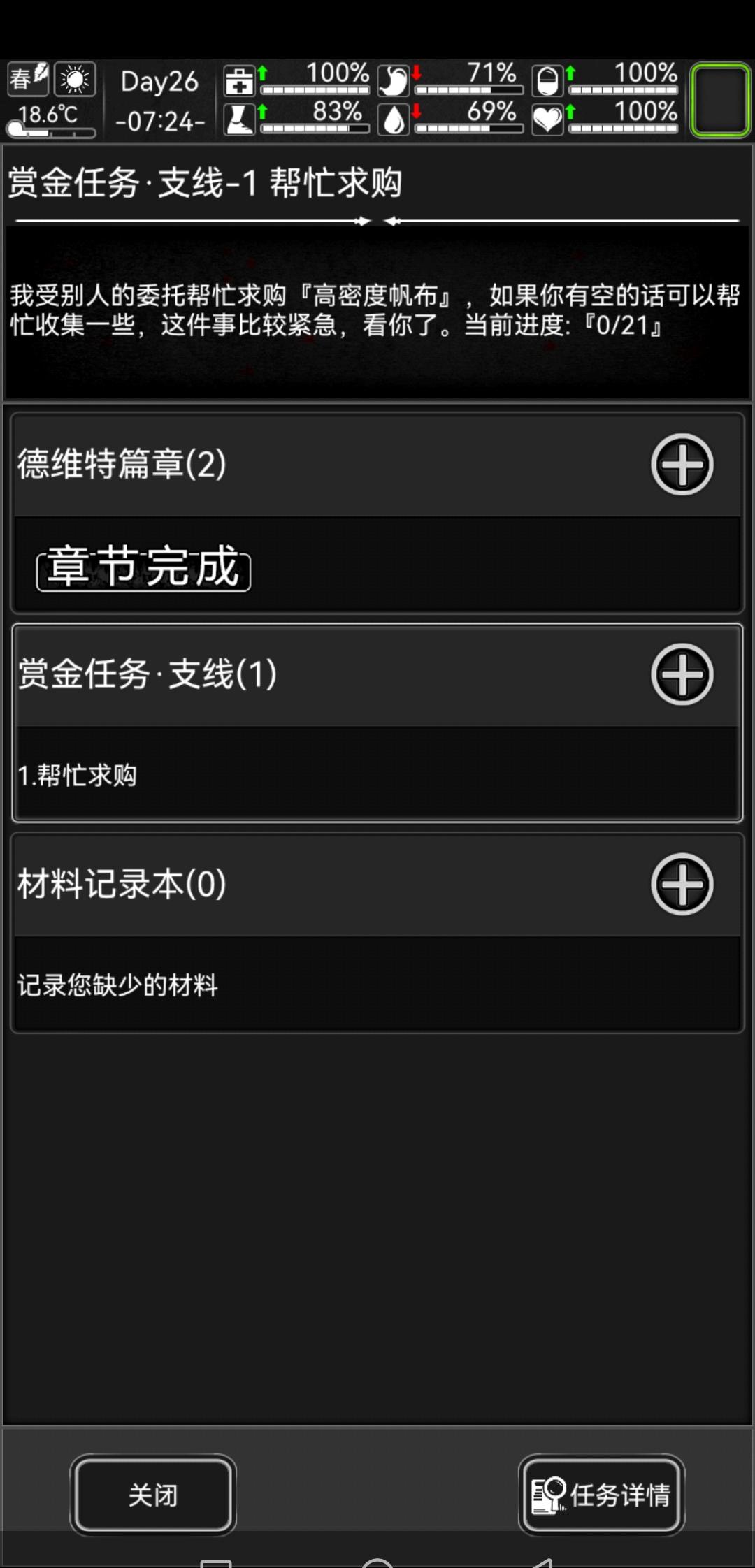
Task: Click the water droplet thirst icon
Action: click(394, 117)
